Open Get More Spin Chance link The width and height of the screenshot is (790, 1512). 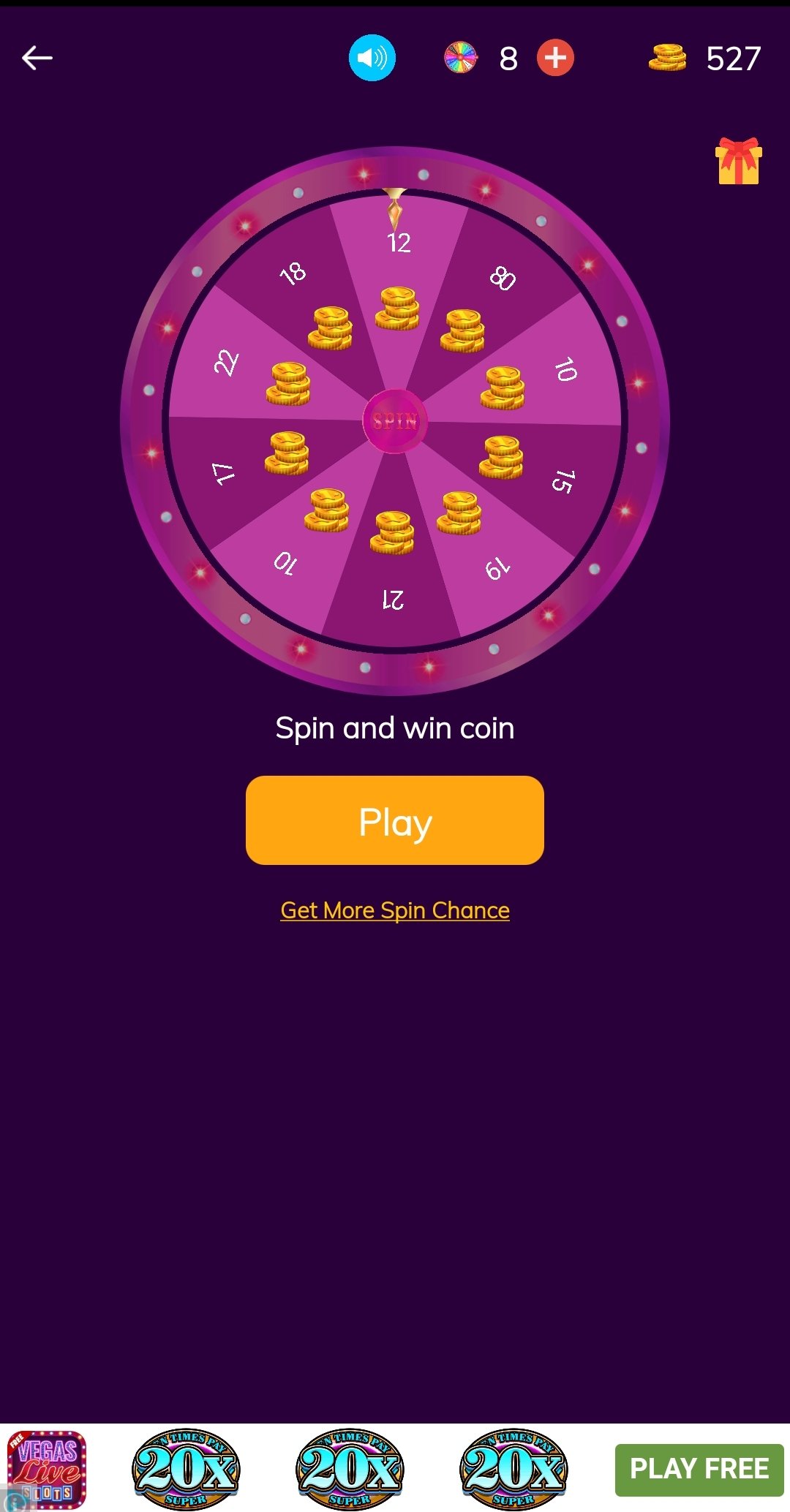pyautogui.click(x=395, y=910)
